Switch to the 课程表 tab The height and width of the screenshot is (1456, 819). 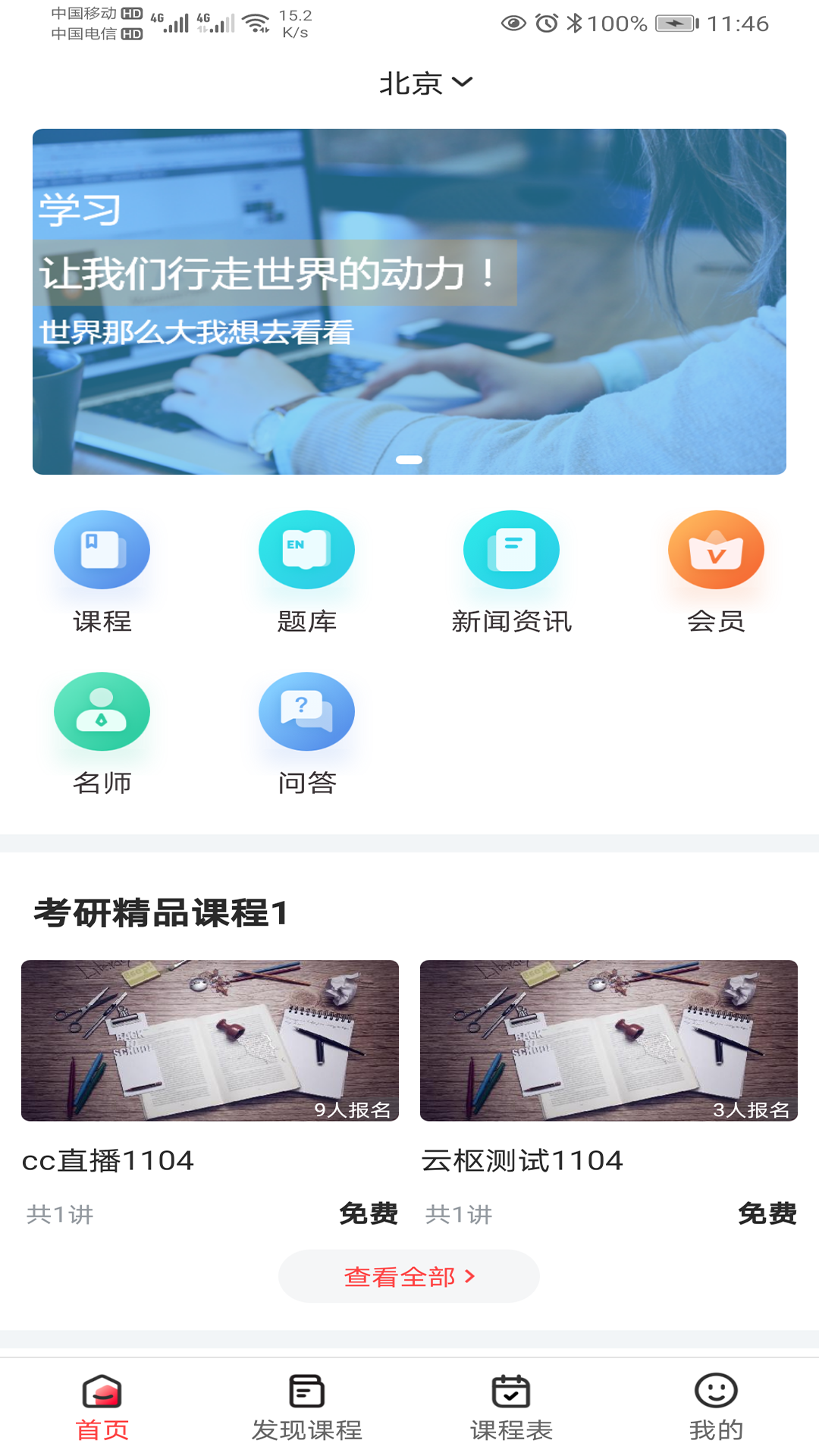tap(511, 1407)
